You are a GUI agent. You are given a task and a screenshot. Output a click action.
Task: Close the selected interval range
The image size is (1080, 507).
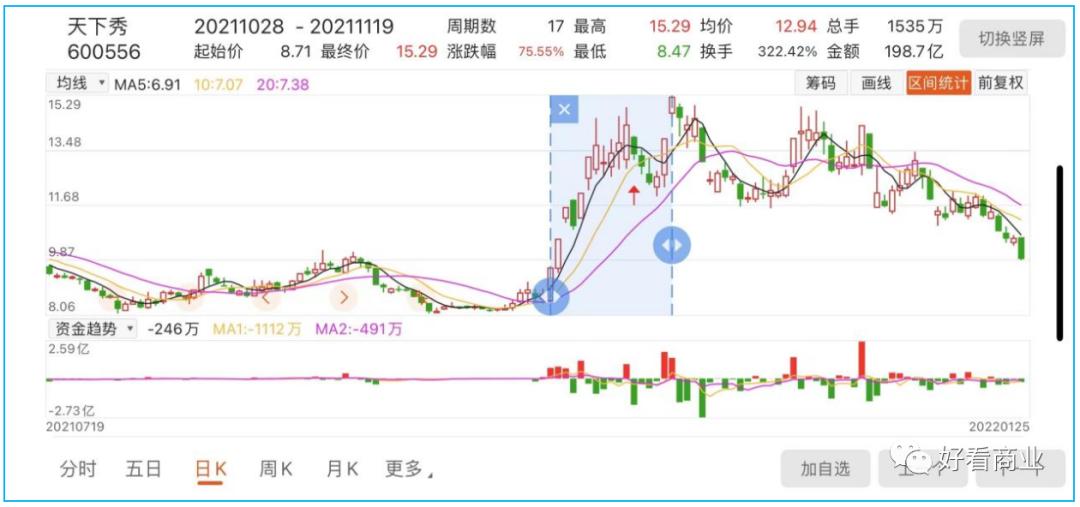565,109
